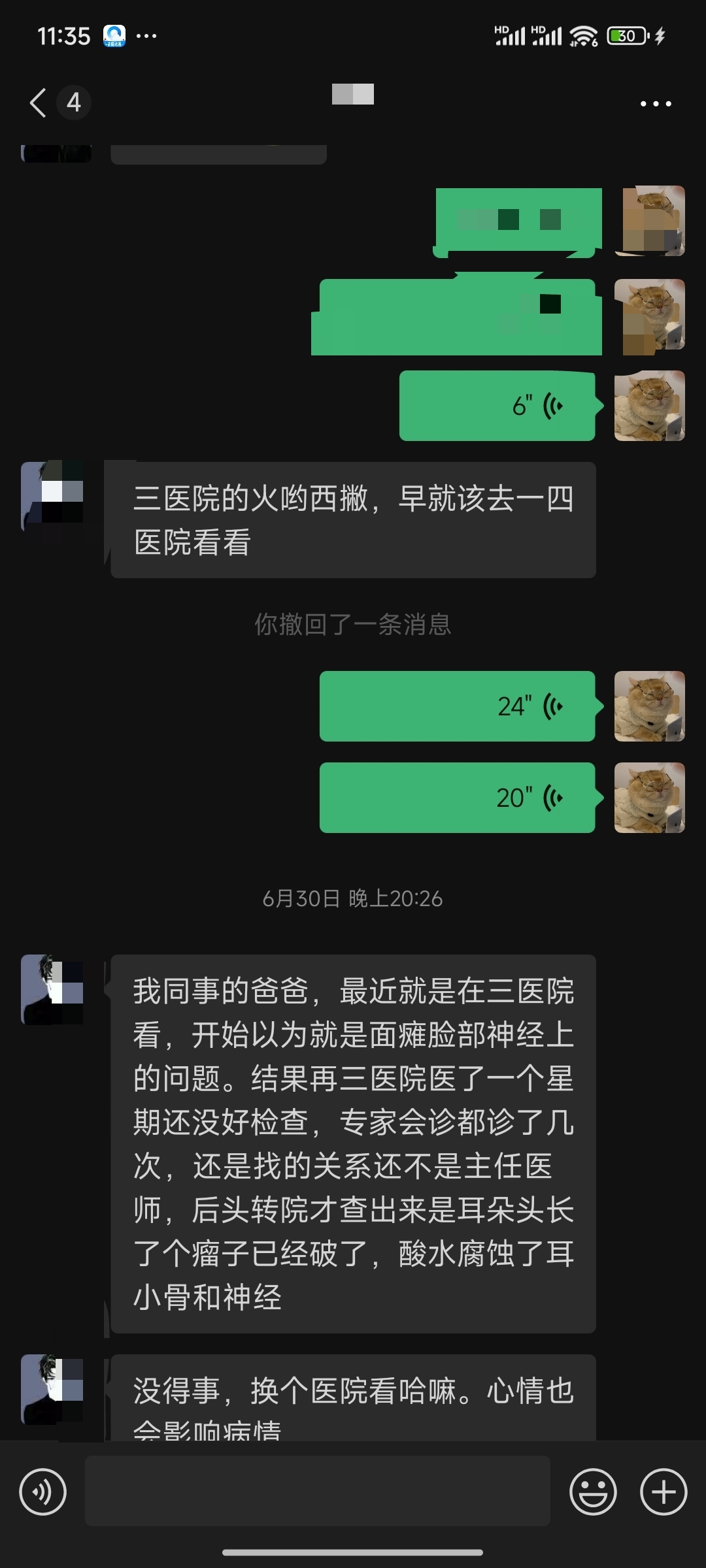The width and height of the screenshot is (706, 1568).
Task: Switch to voice input mode
Action: tap(43, 1492)
